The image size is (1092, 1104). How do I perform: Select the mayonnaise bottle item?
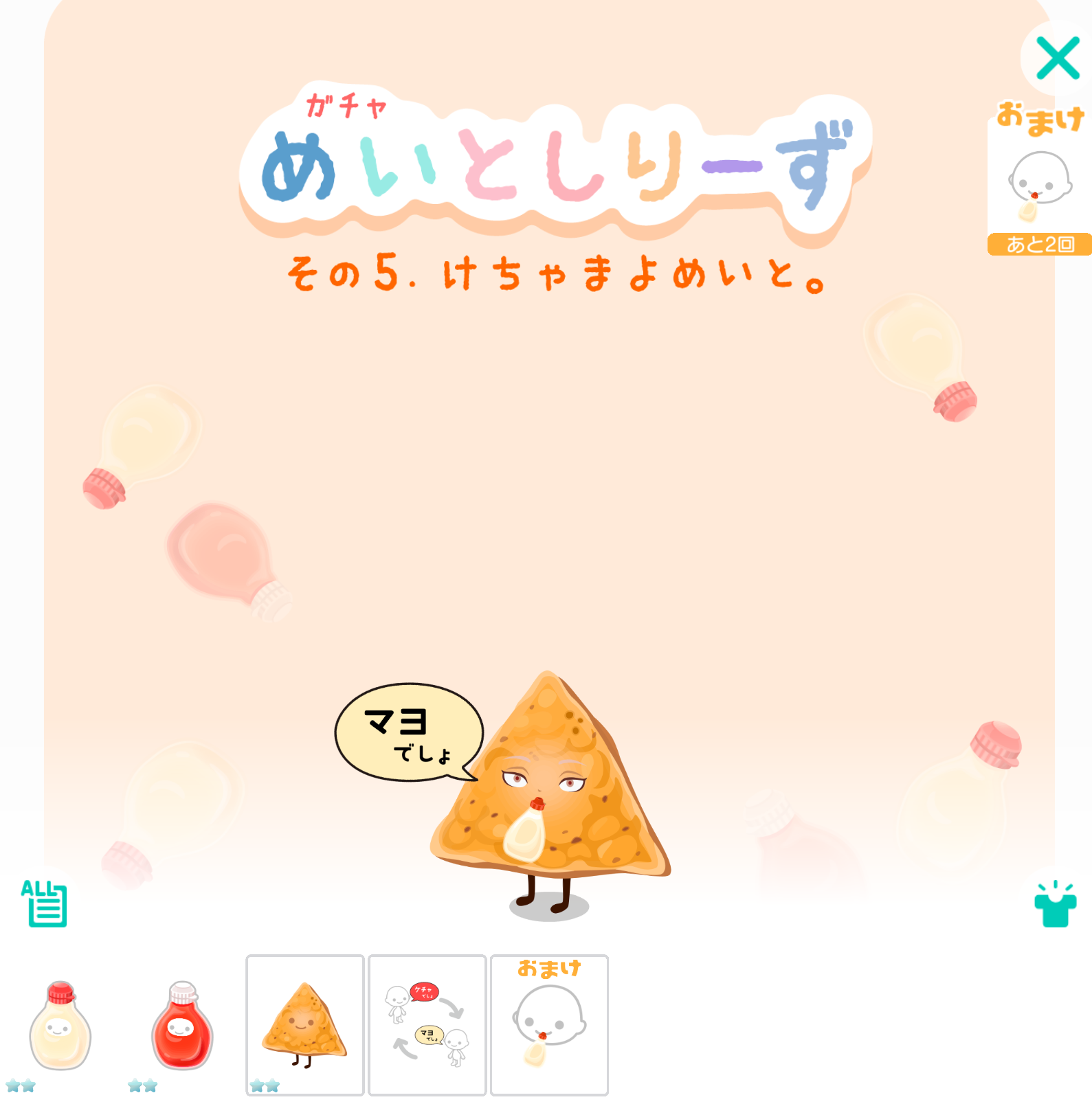click(60, 1025)
